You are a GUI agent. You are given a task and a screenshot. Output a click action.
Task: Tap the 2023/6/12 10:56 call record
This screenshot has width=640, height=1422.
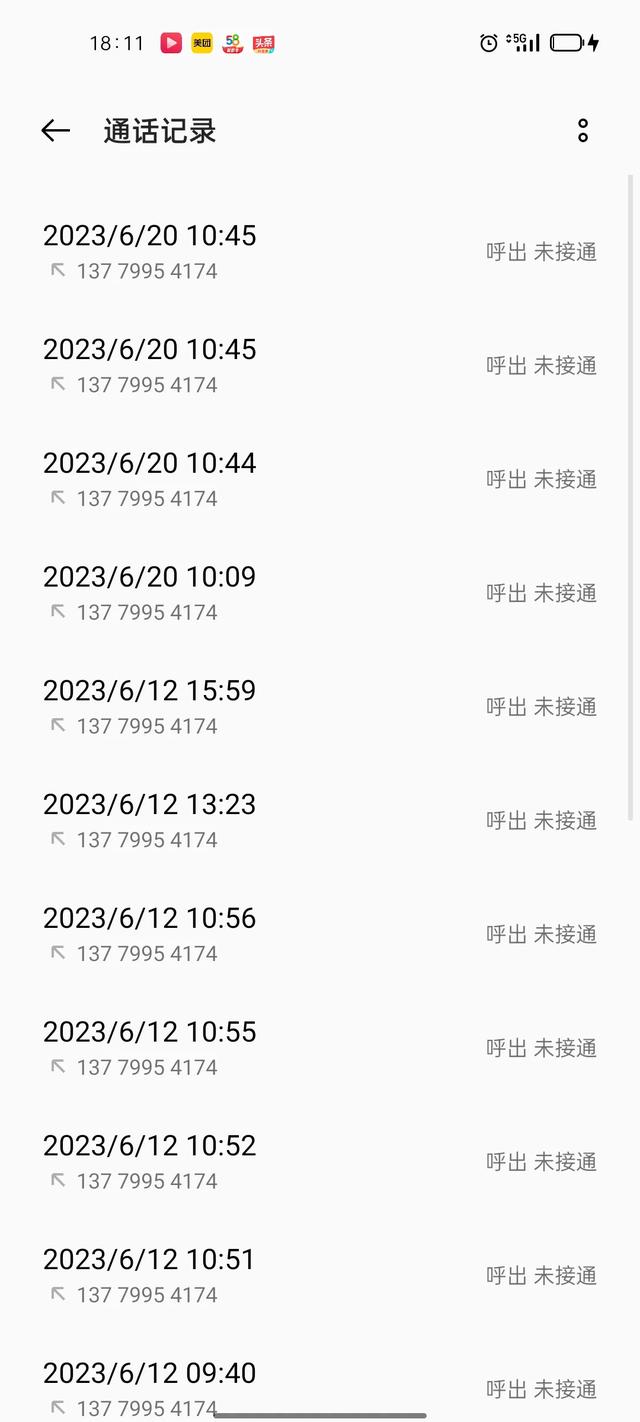[x=320, y=934]
